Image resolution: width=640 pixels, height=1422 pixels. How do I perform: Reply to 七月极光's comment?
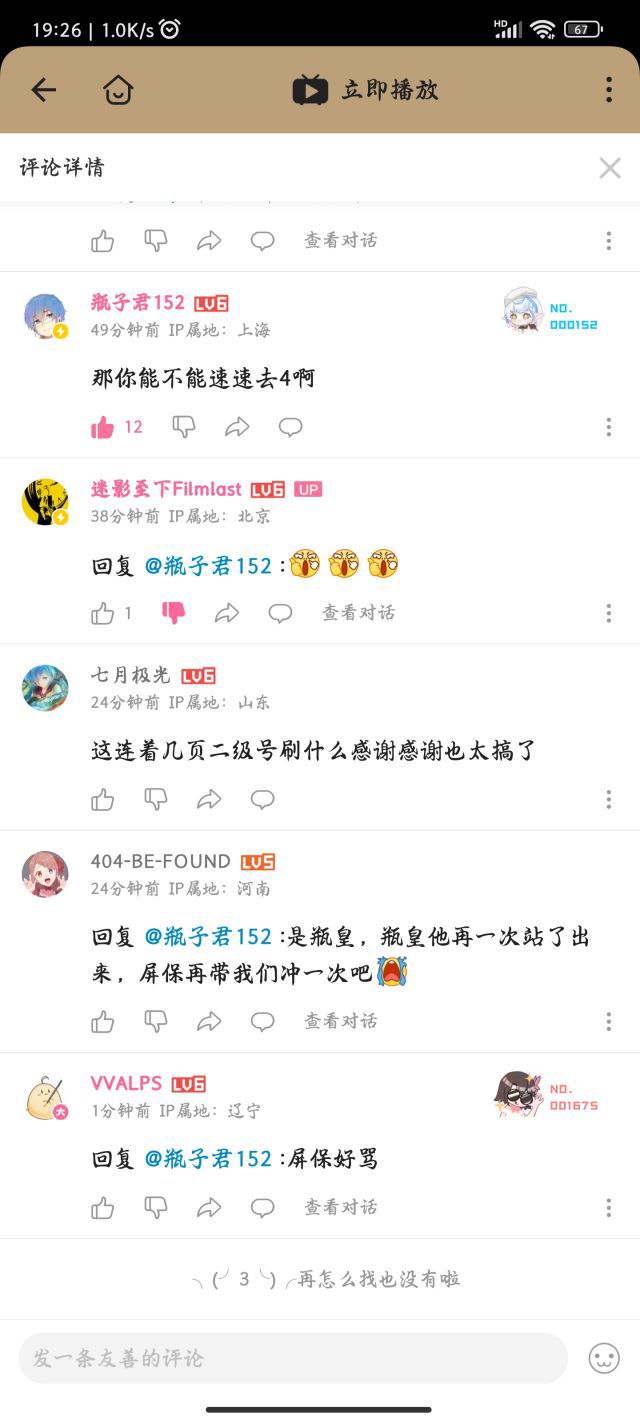coord(262,799)
